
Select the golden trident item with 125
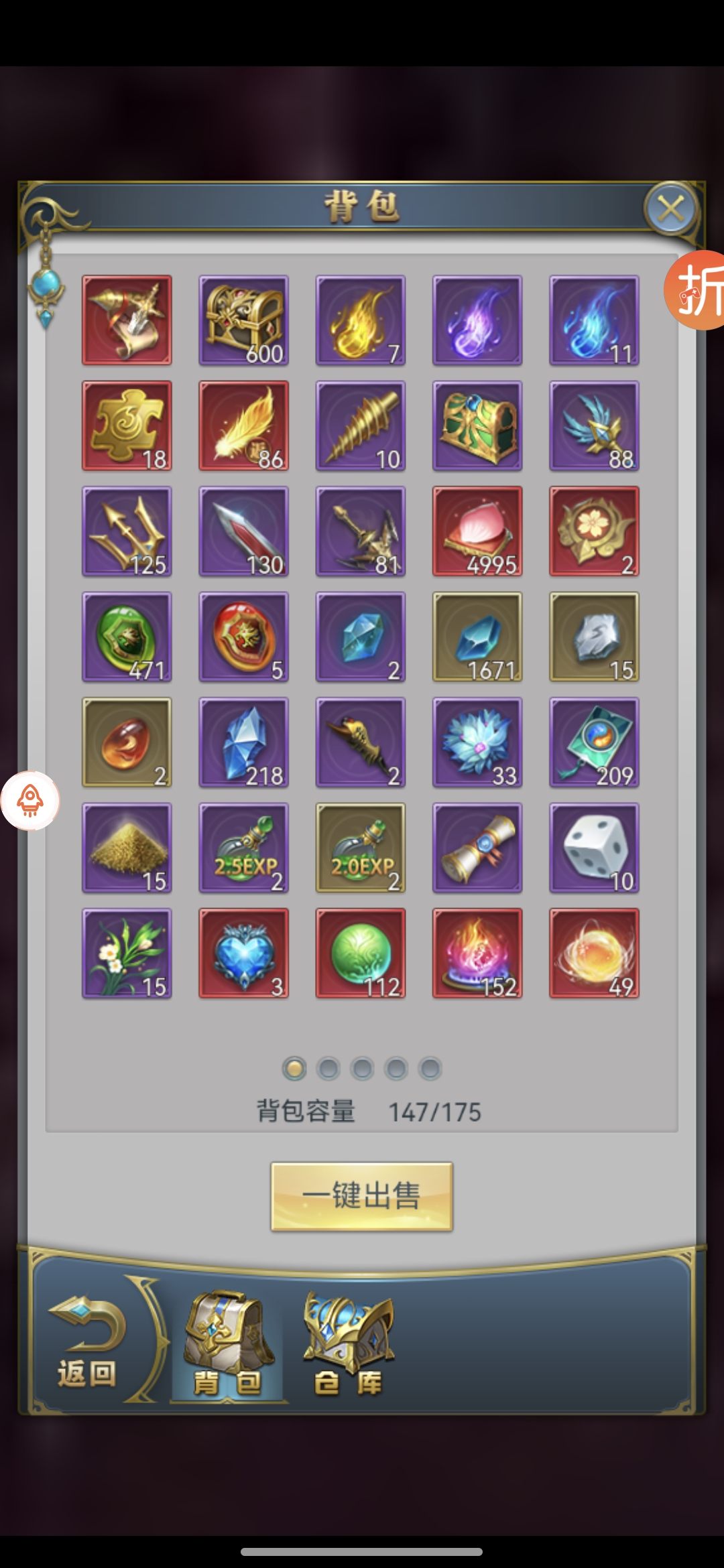pyautogui.click(x=127, y=531)
